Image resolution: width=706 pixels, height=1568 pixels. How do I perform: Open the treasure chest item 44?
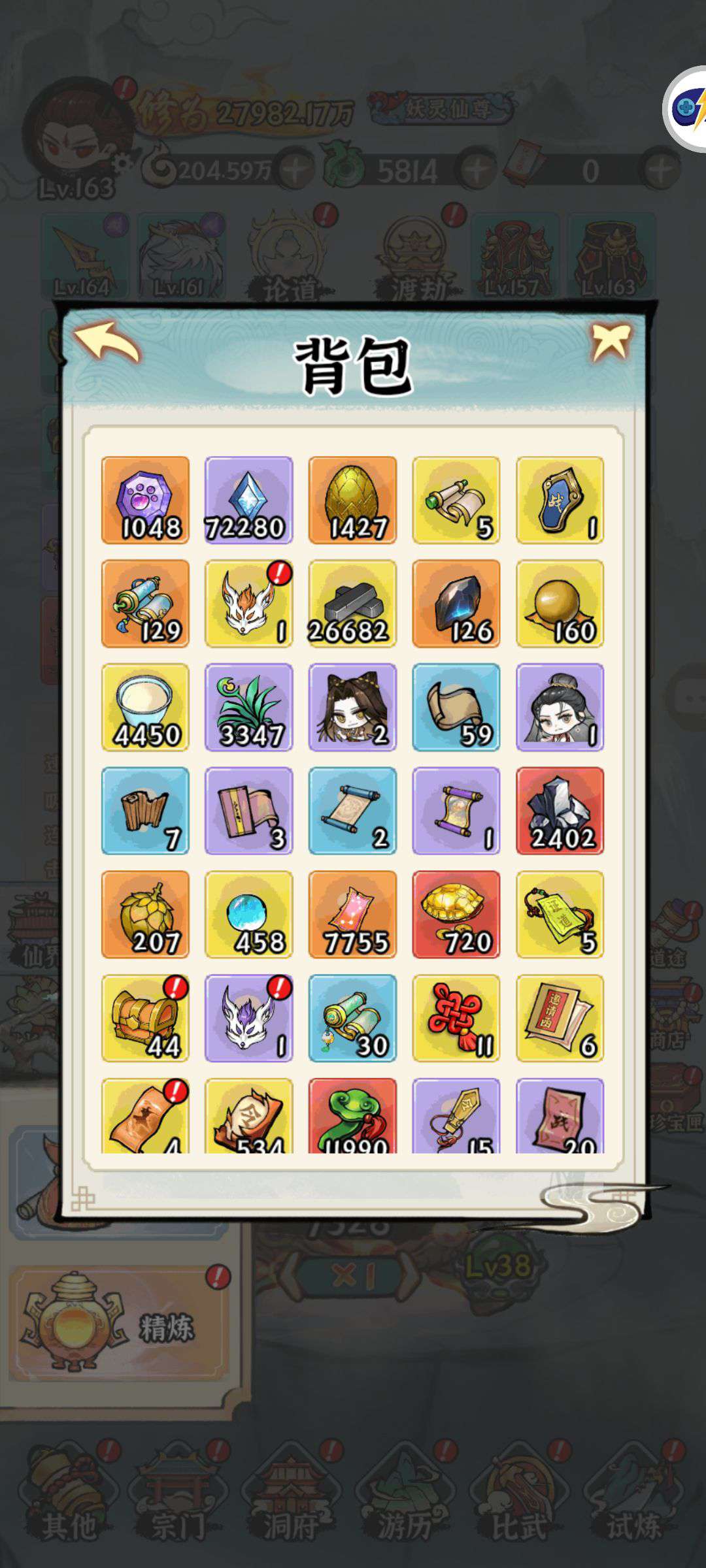[x=145, y=1018]
